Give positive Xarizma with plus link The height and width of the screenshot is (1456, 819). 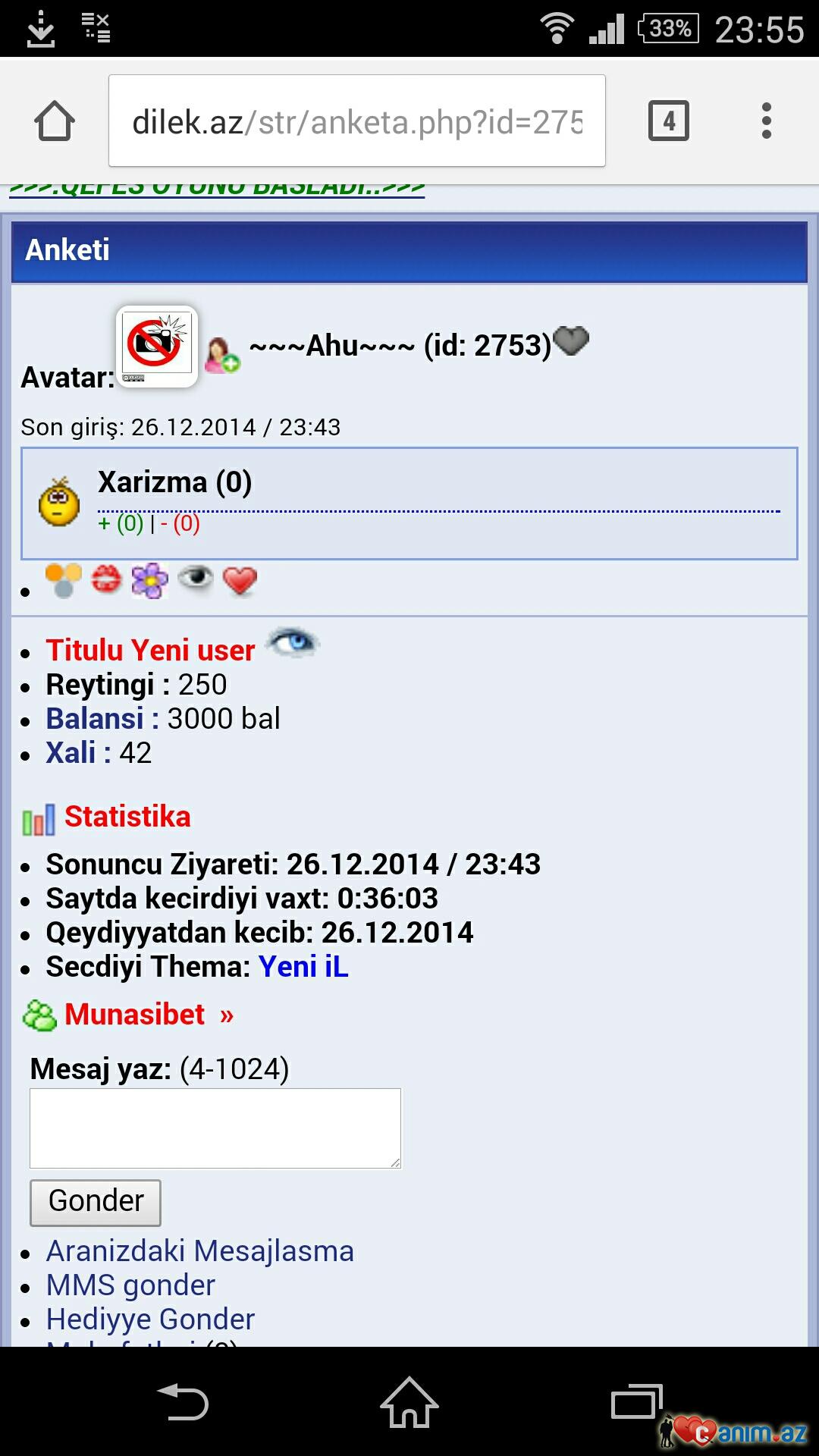point(121,523)
